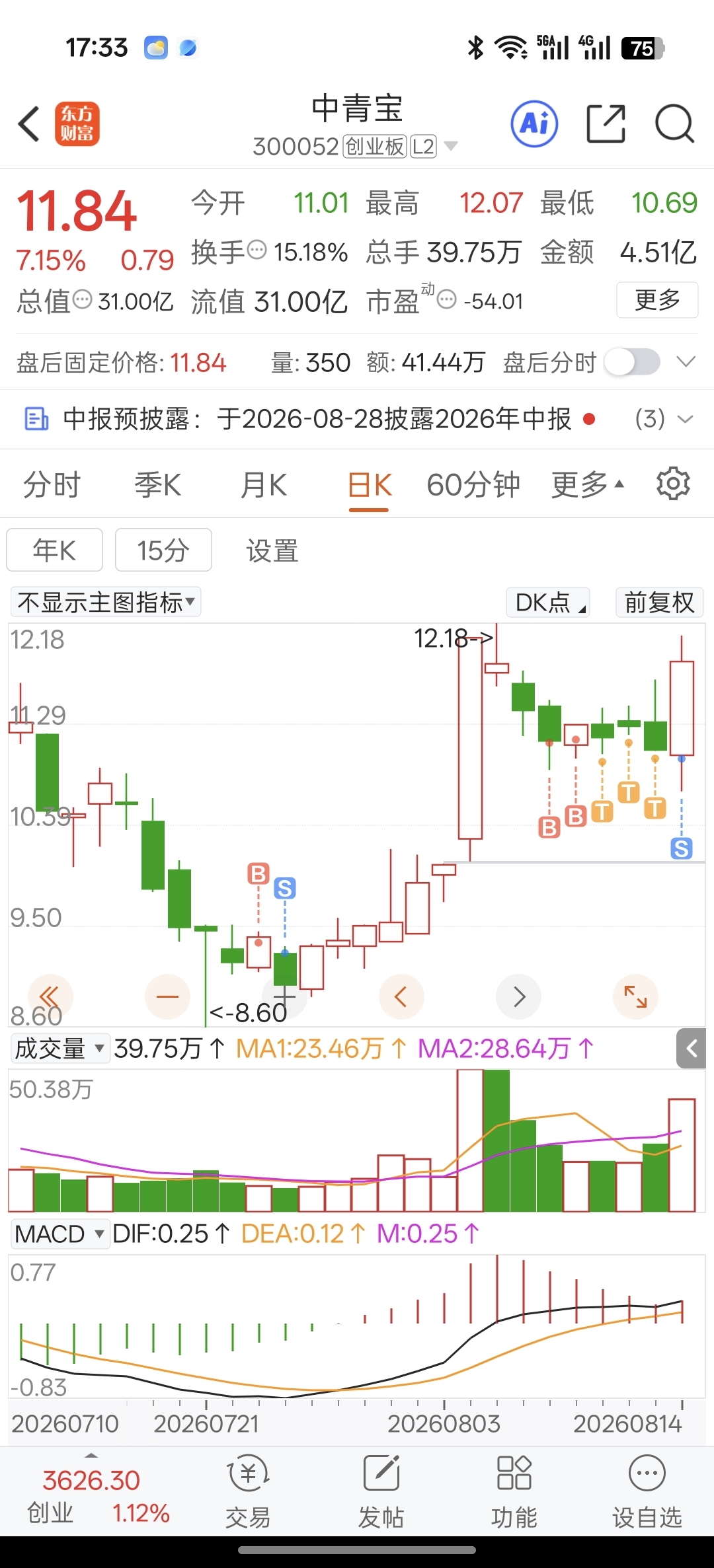Switch to the 分时 chart tab
The width and height of the screenshot is (714, 1568).
pyautogui.click(x=52, y=485)
